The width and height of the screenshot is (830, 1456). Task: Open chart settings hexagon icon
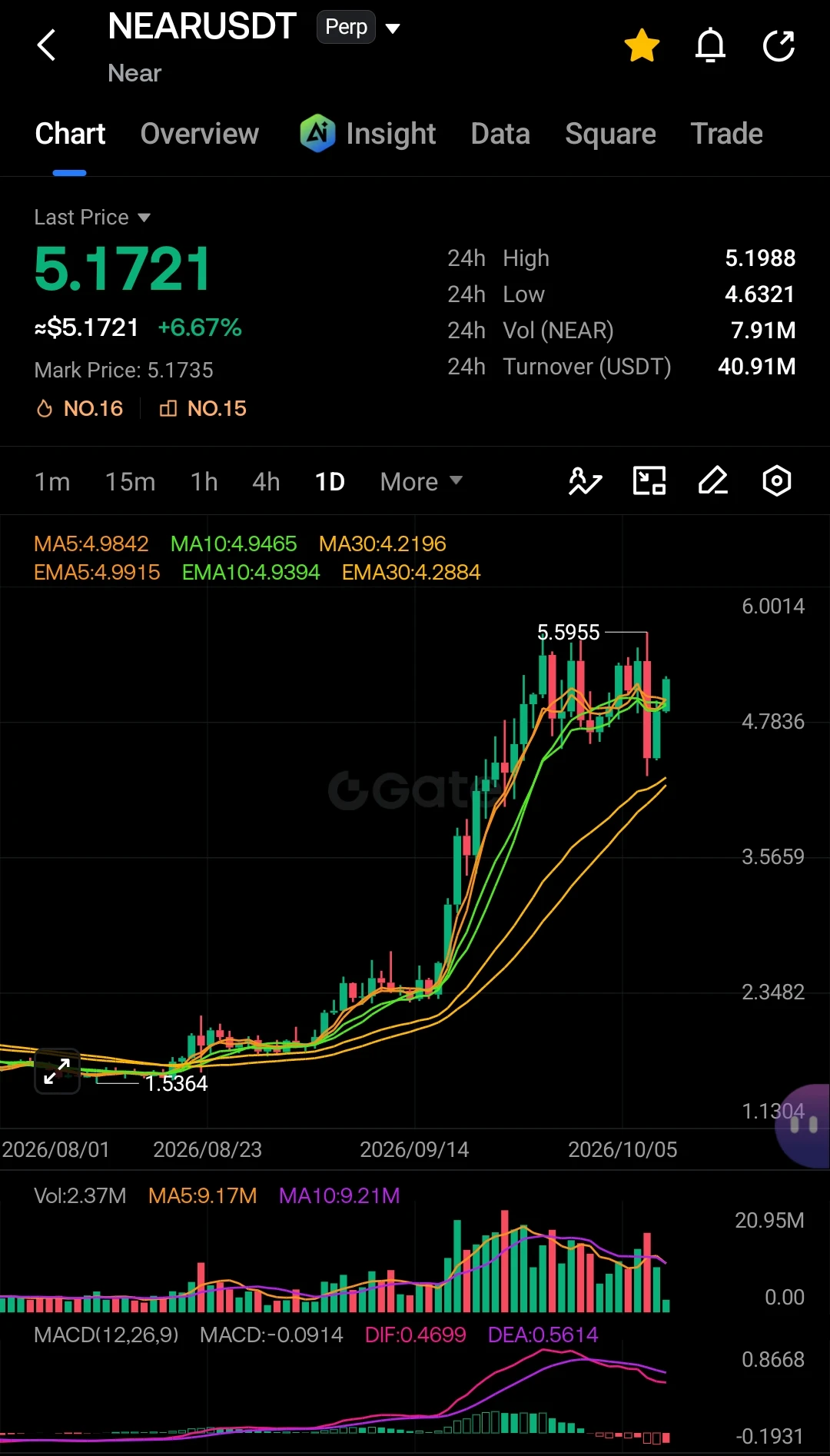tap(776, 481)
